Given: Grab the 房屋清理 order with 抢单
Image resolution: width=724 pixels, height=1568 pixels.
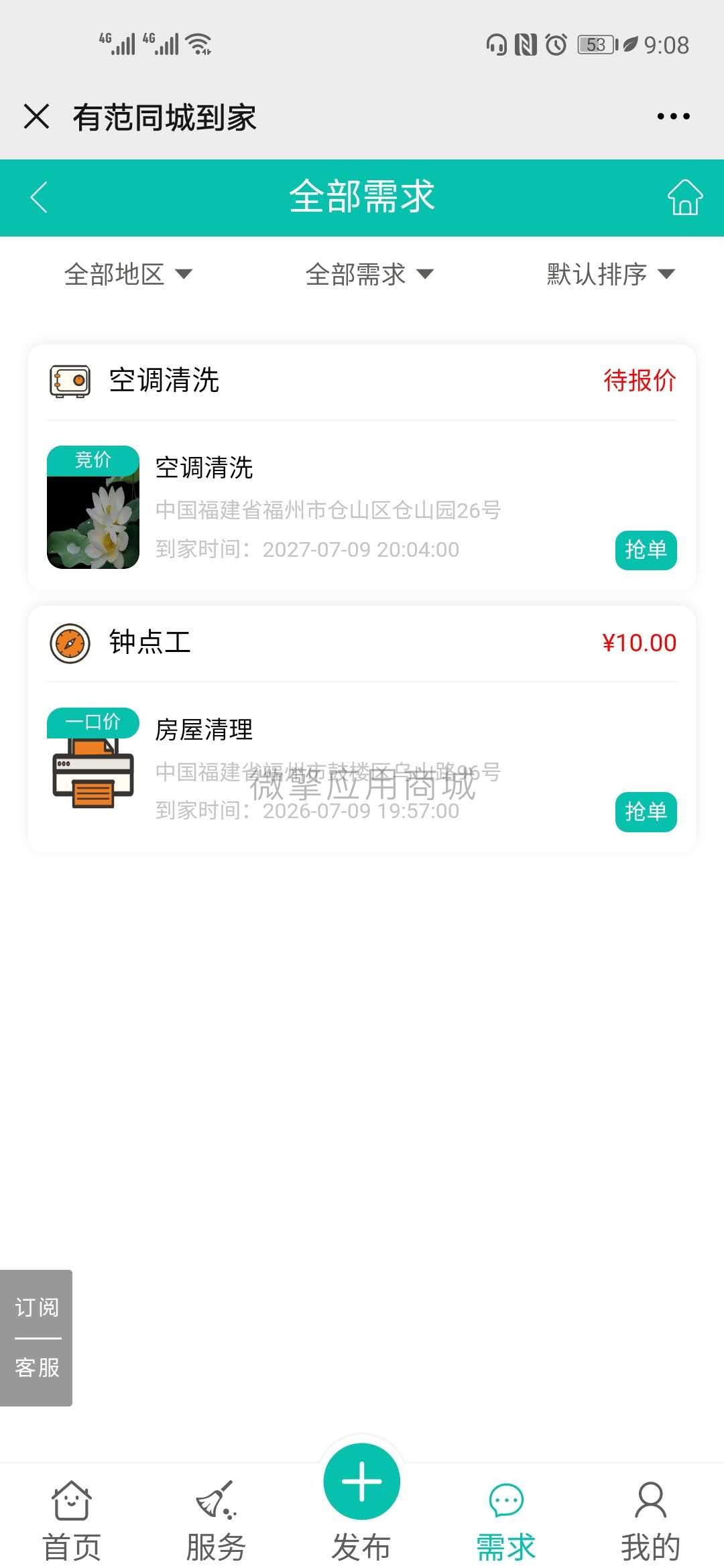Looking at the screenshot, I should tap(646, 813).
